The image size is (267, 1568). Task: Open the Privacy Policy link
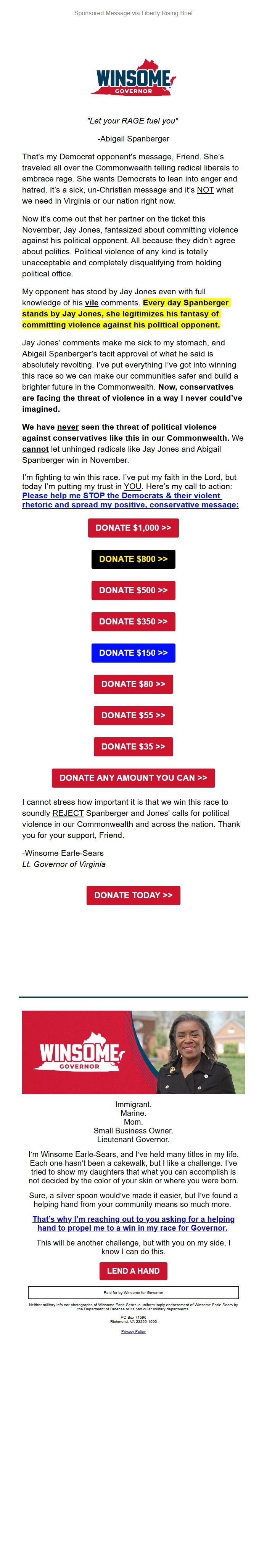coord(133,1332)
